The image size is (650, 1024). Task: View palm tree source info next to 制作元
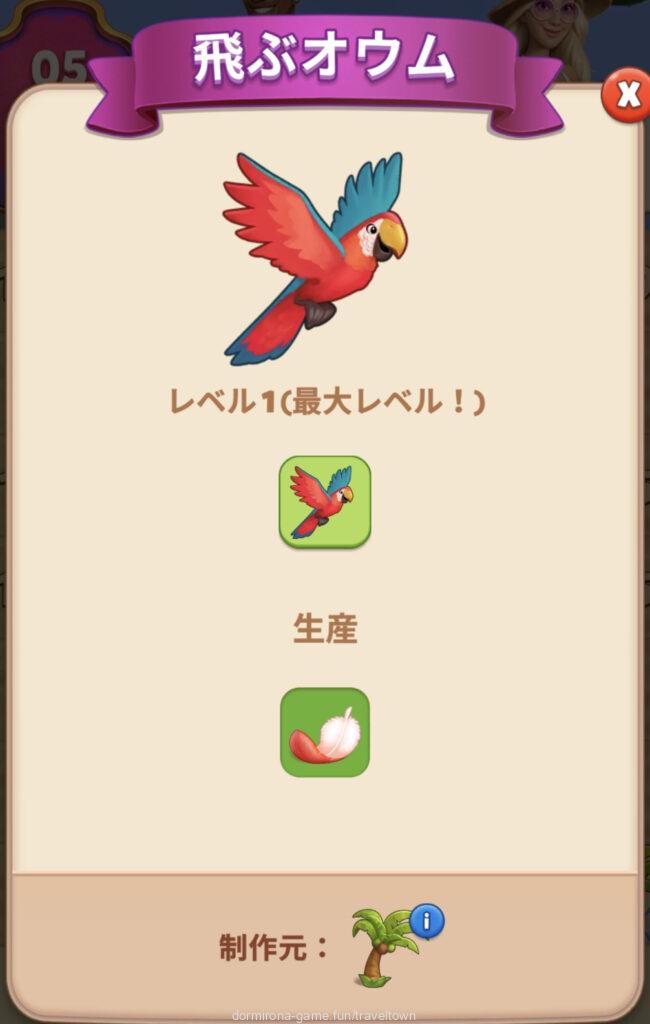427,921
